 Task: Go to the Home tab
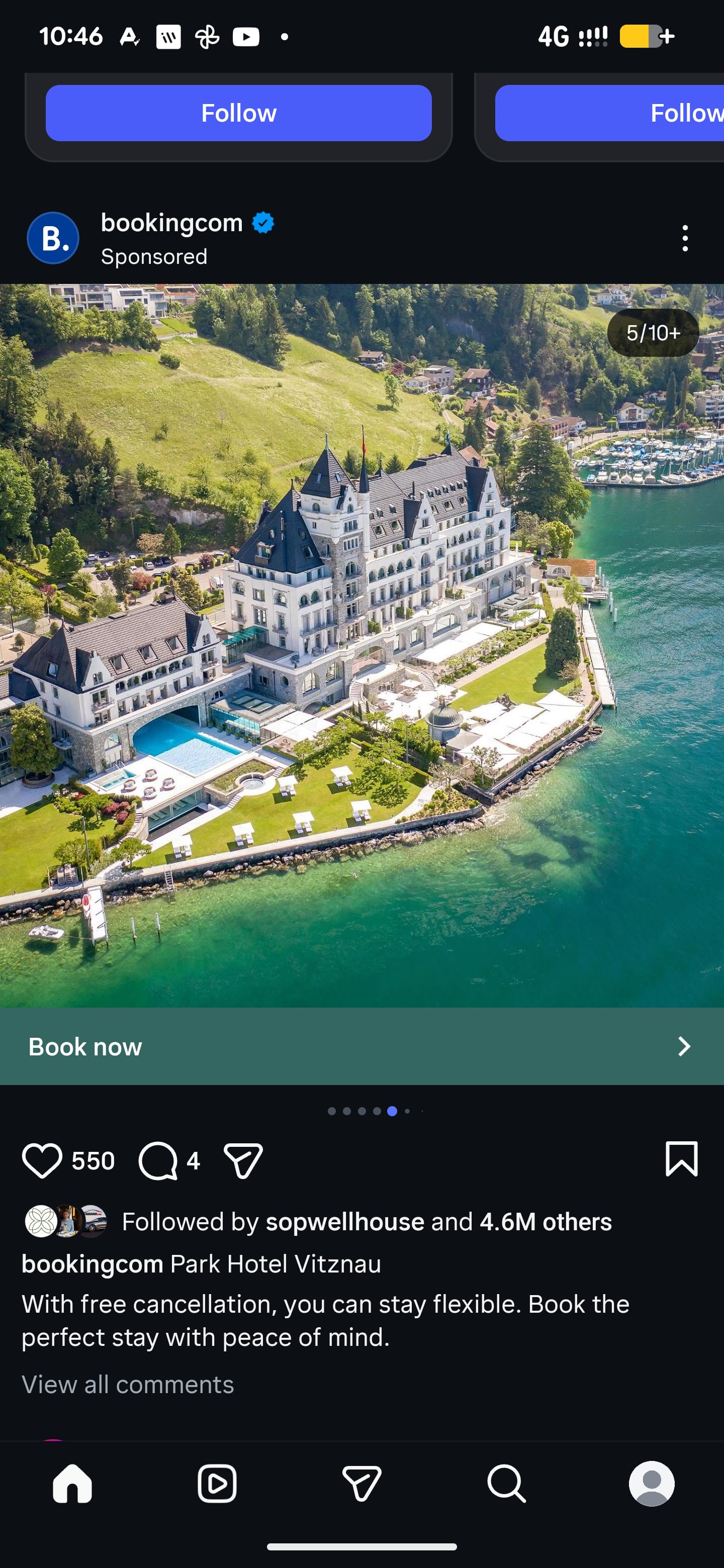point(72,1484)
